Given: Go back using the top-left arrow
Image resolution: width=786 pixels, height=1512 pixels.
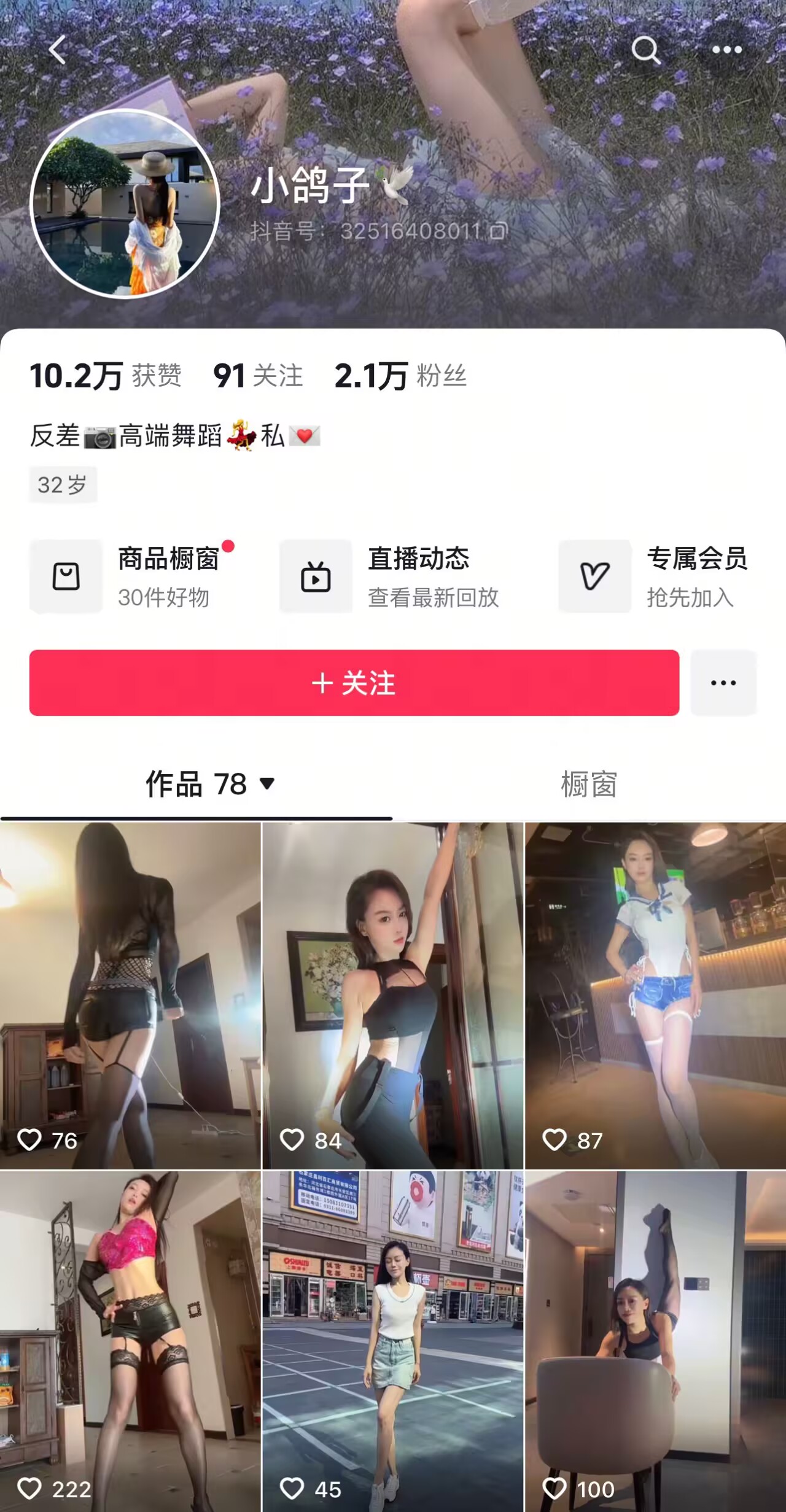Looking at the screenshot, I should coord(57,50).
